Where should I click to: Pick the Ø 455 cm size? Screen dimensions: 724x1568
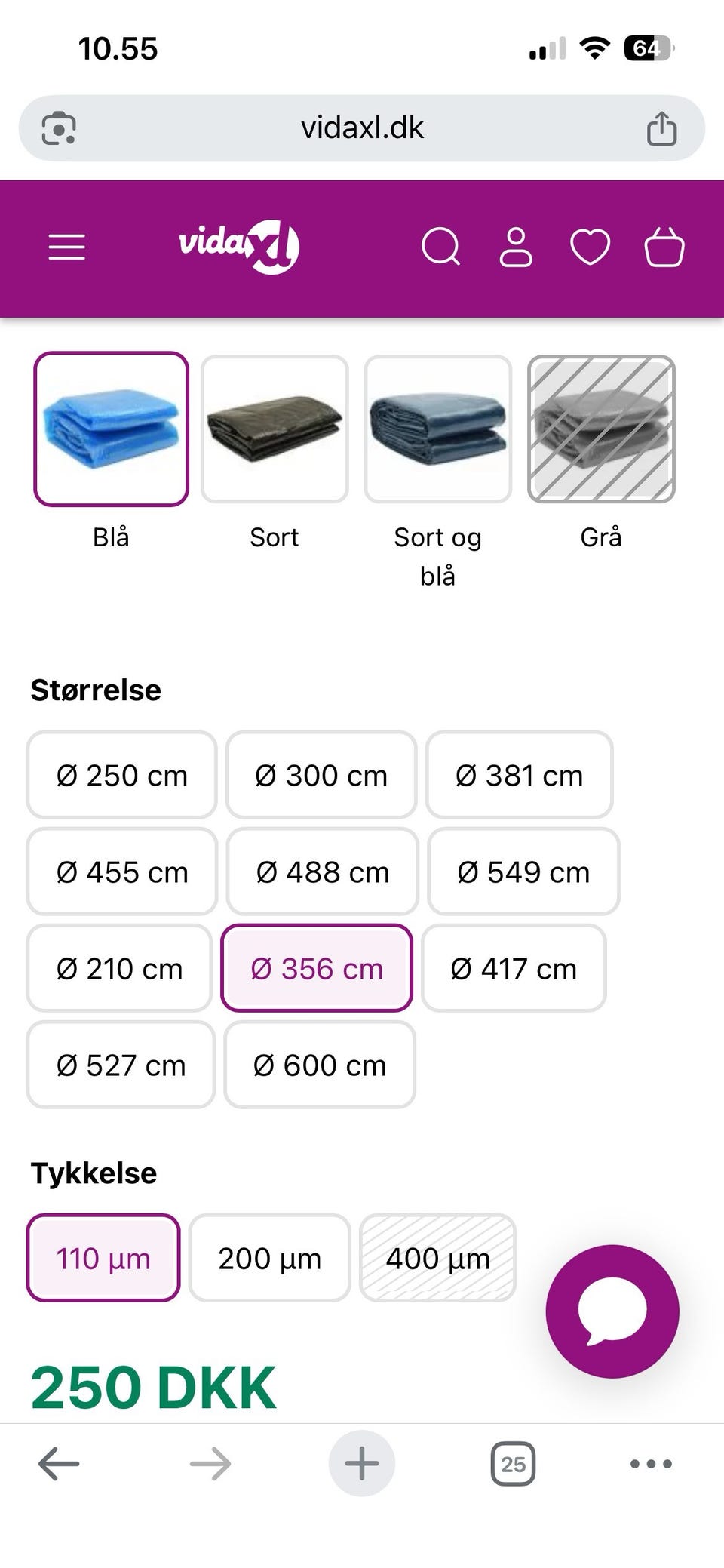point(122,872)
